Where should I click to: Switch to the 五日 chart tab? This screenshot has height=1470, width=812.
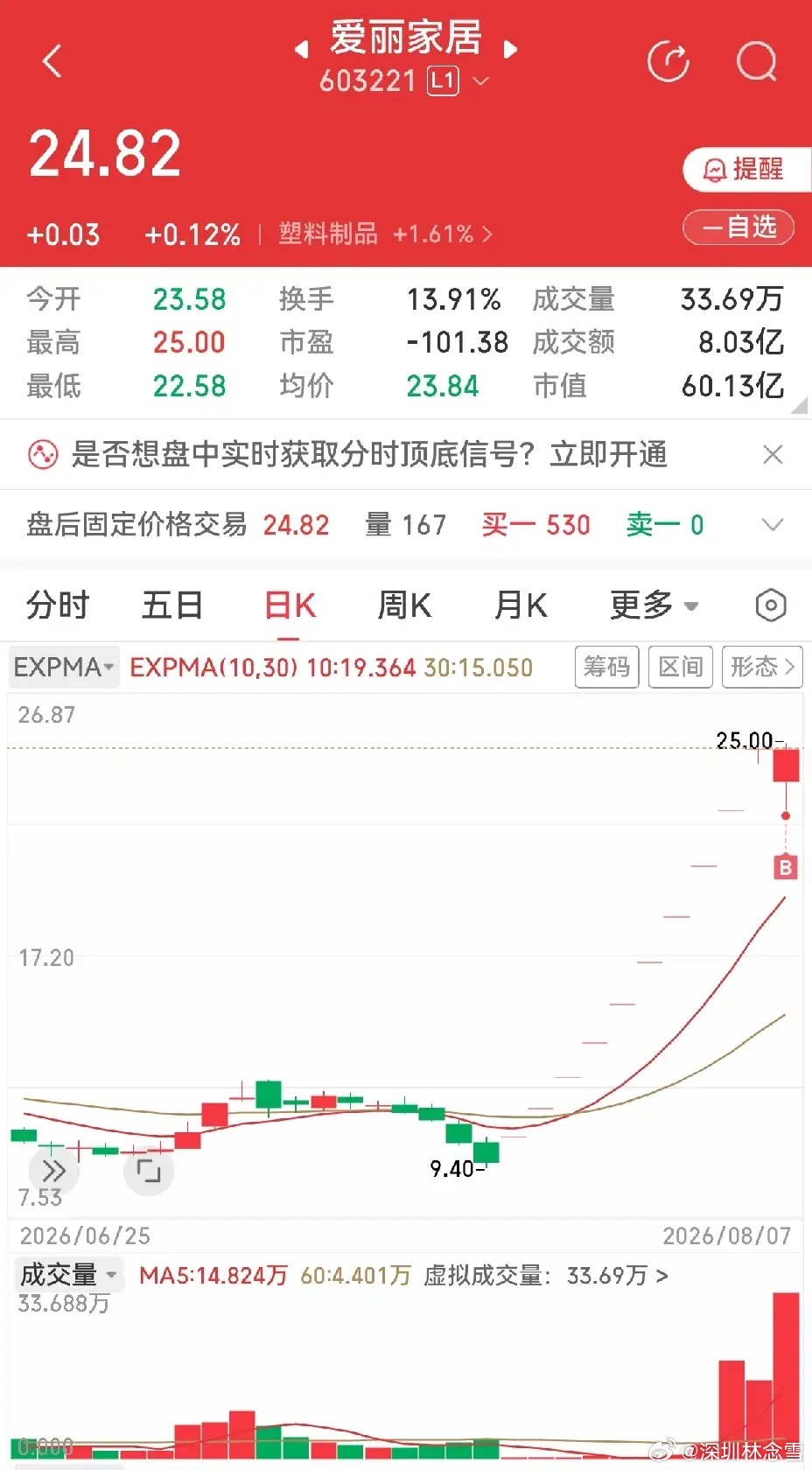point(172,605)
